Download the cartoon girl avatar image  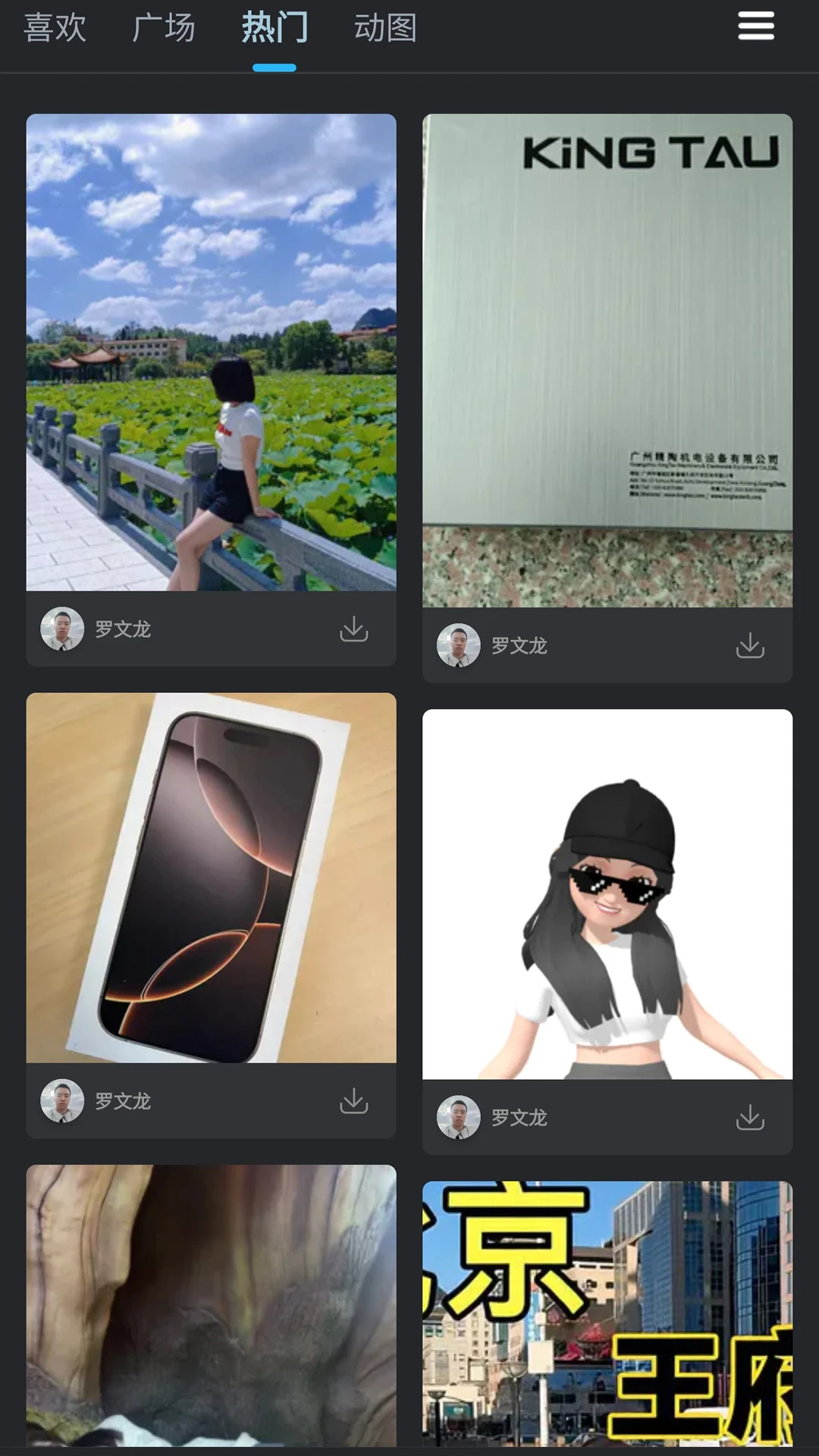(x=749, y=1117)
